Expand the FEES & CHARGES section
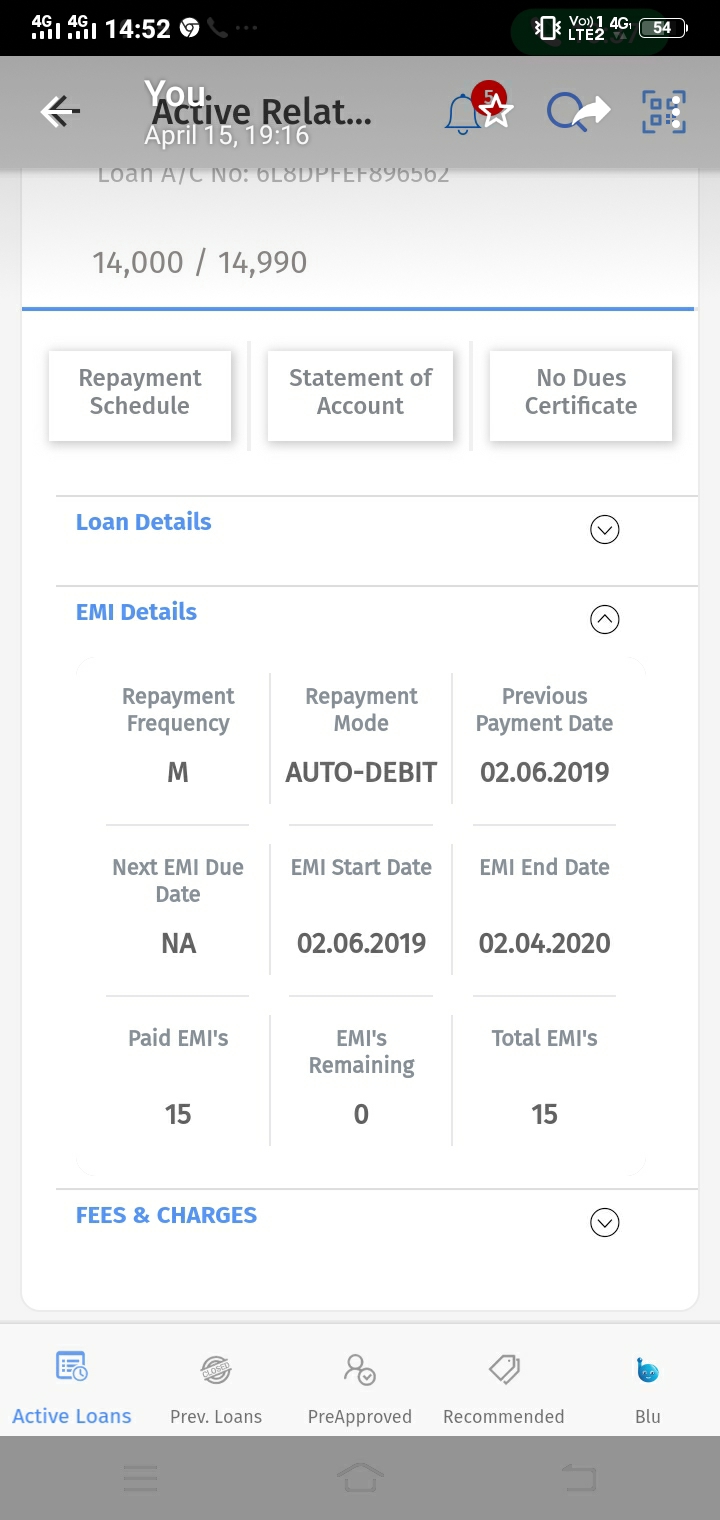The width and height of the screenshot is (720, 1520). click(x=377, y=1222)
